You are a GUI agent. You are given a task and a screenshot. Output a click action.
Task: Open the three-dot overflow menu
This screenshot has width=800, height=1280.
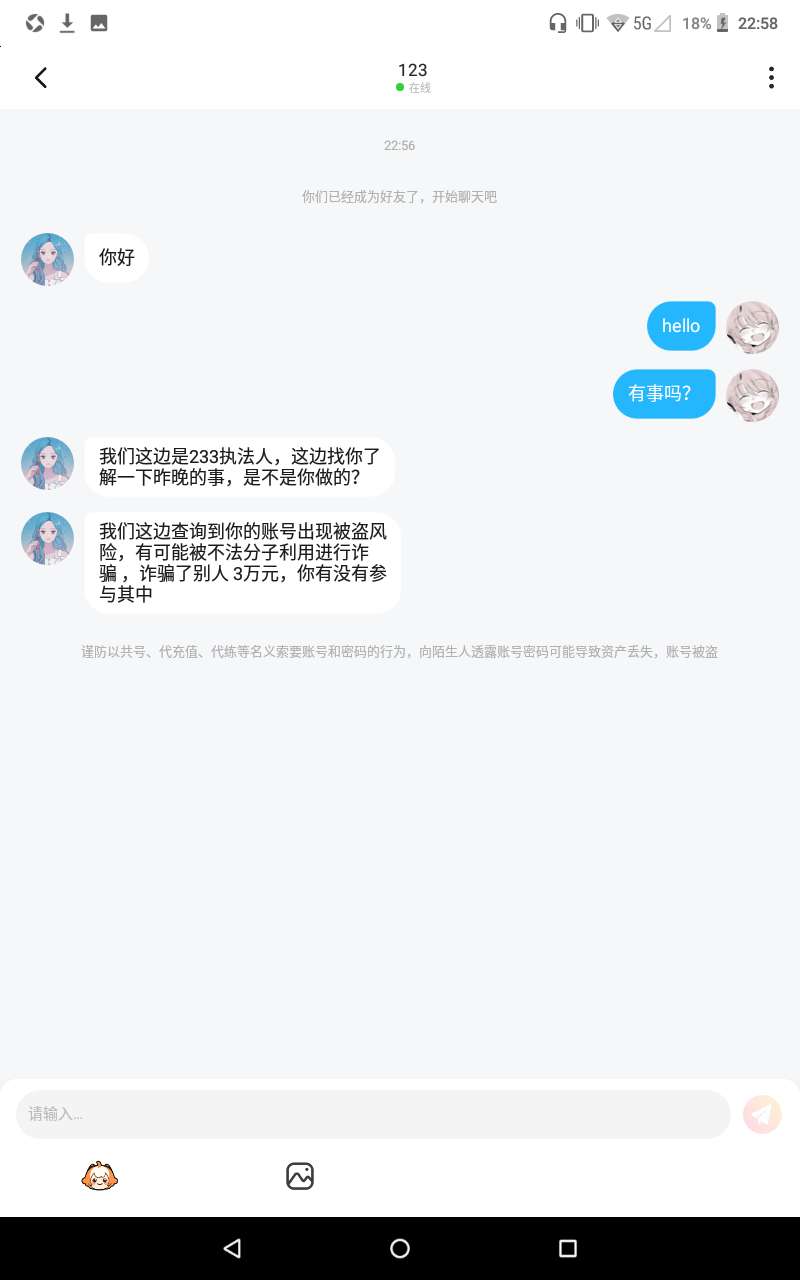(770, 78)
